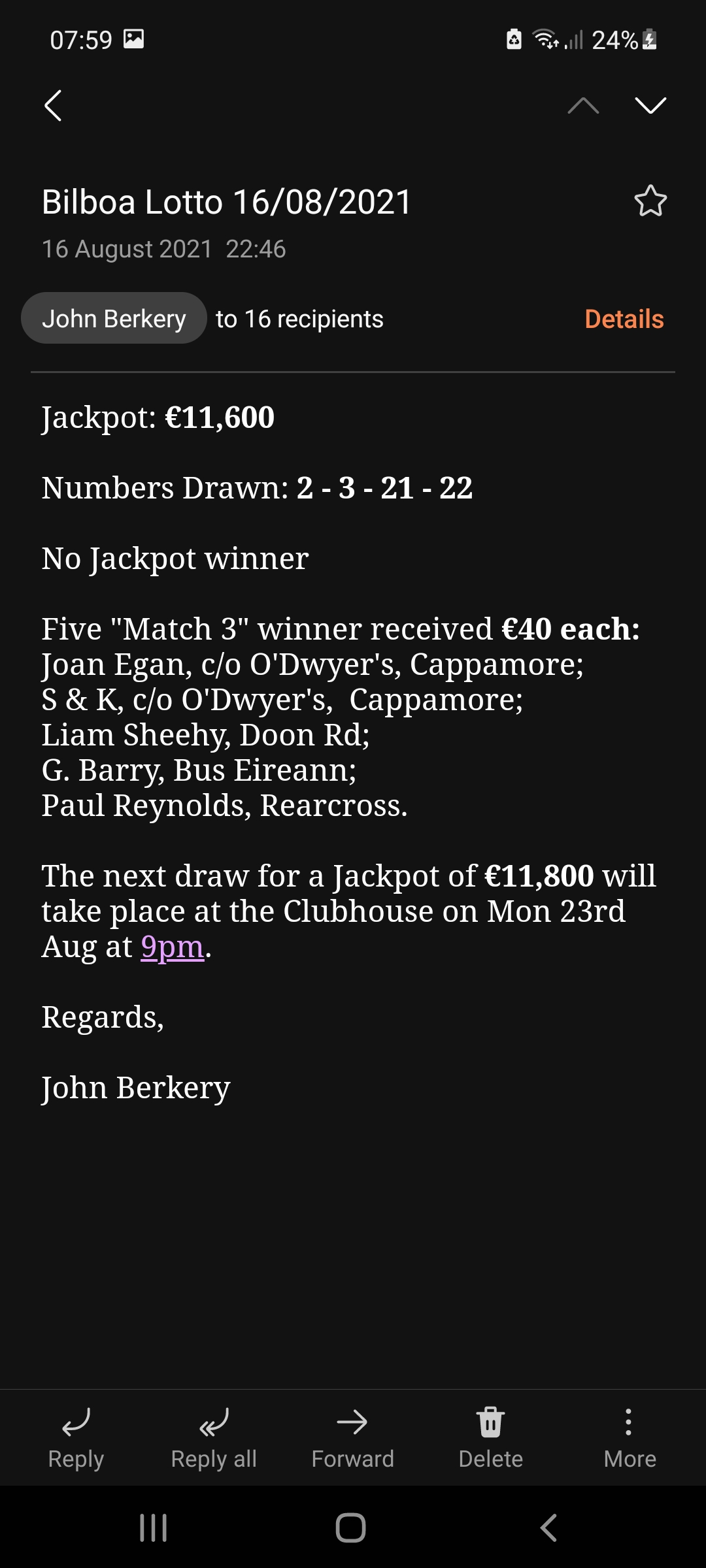Star the Bilboa Lotto email
The image size is (706, 1568).
pyautogui.click(x=650, y=201)
